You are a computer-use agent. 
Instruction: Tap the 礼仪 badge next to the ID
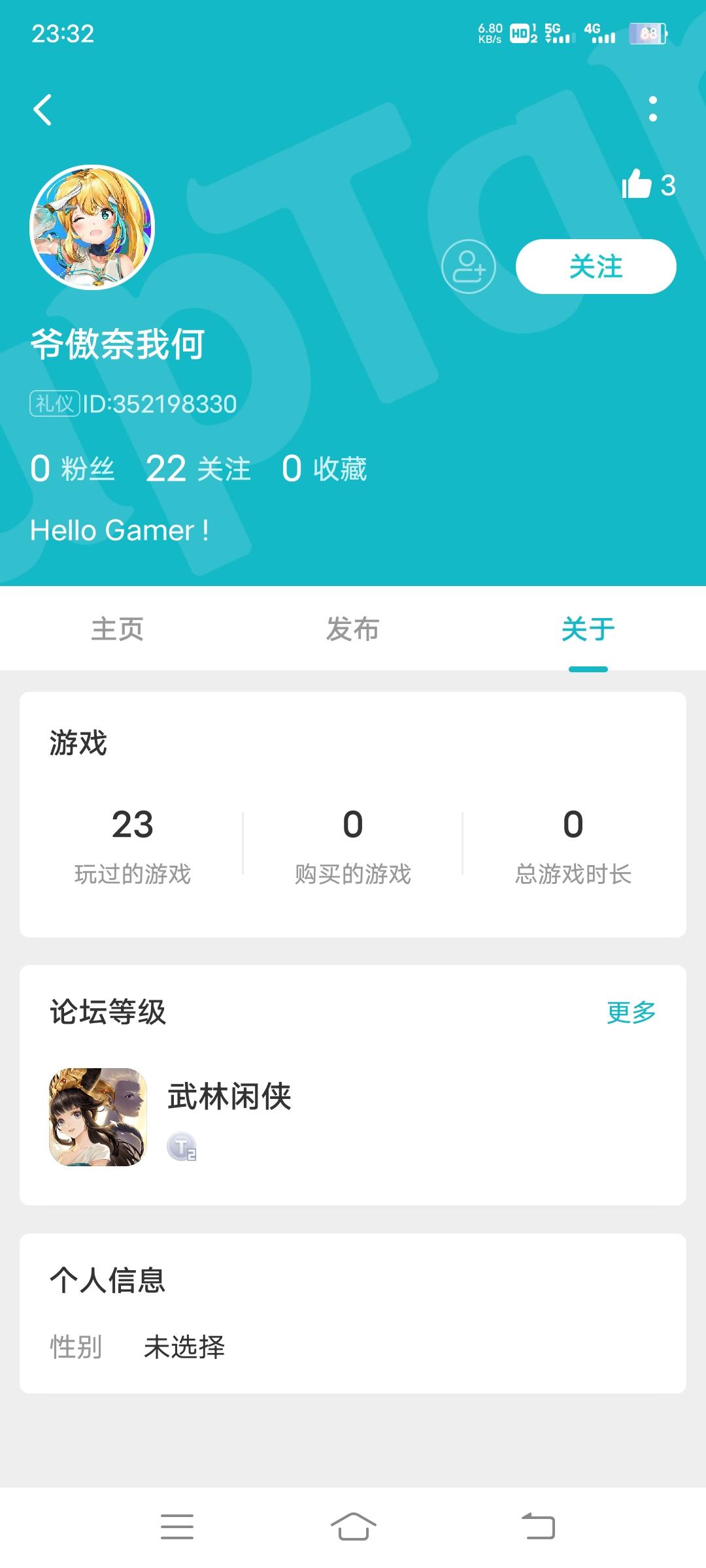(55, 403)
